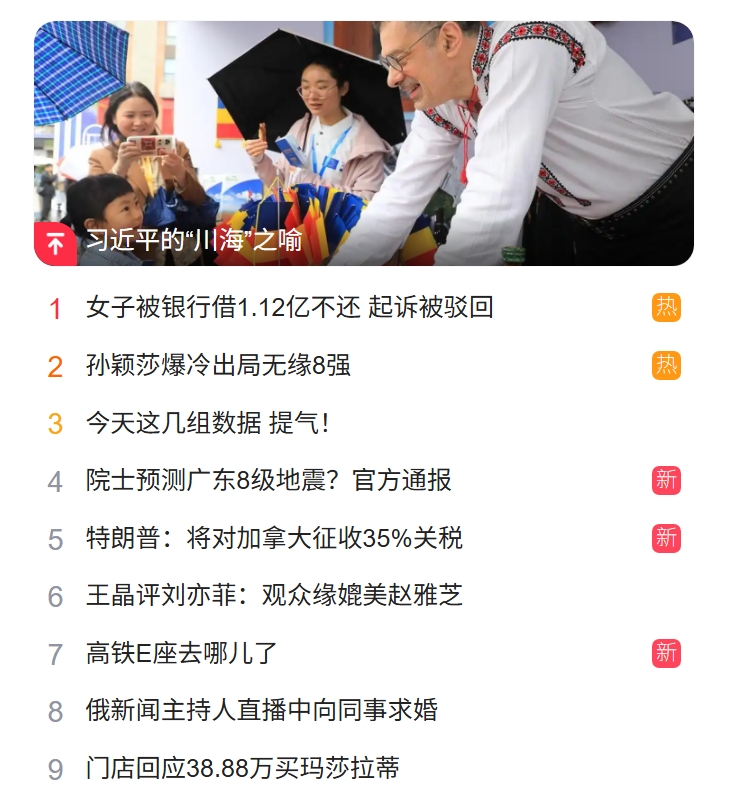View 门店回应38.88万买玛莎拉蒂
This screenshot has height=811, width=730.
pos(242,769)
